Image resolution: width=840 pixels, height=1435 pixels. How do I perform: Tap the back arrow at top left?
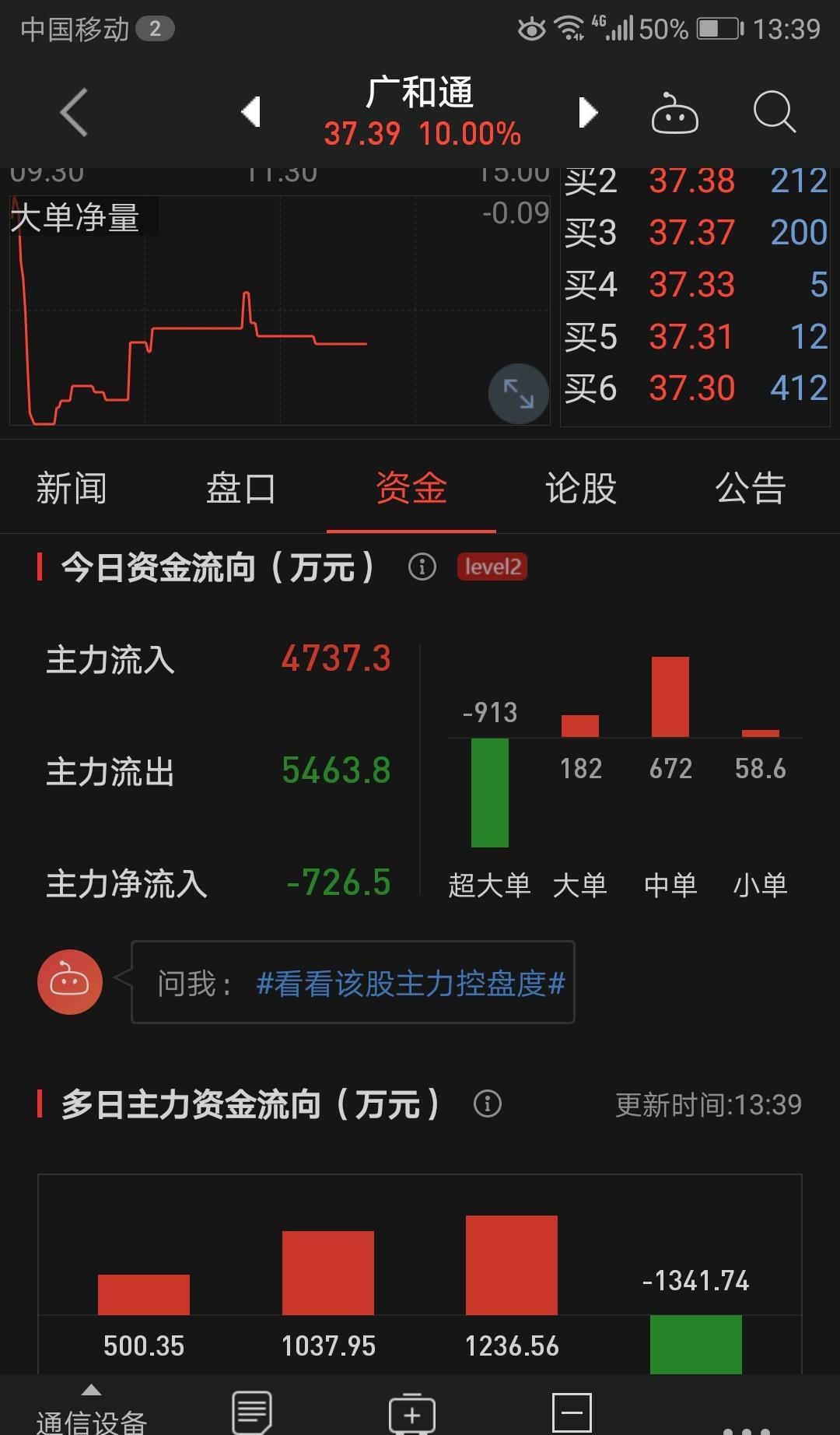click(72, 112)
